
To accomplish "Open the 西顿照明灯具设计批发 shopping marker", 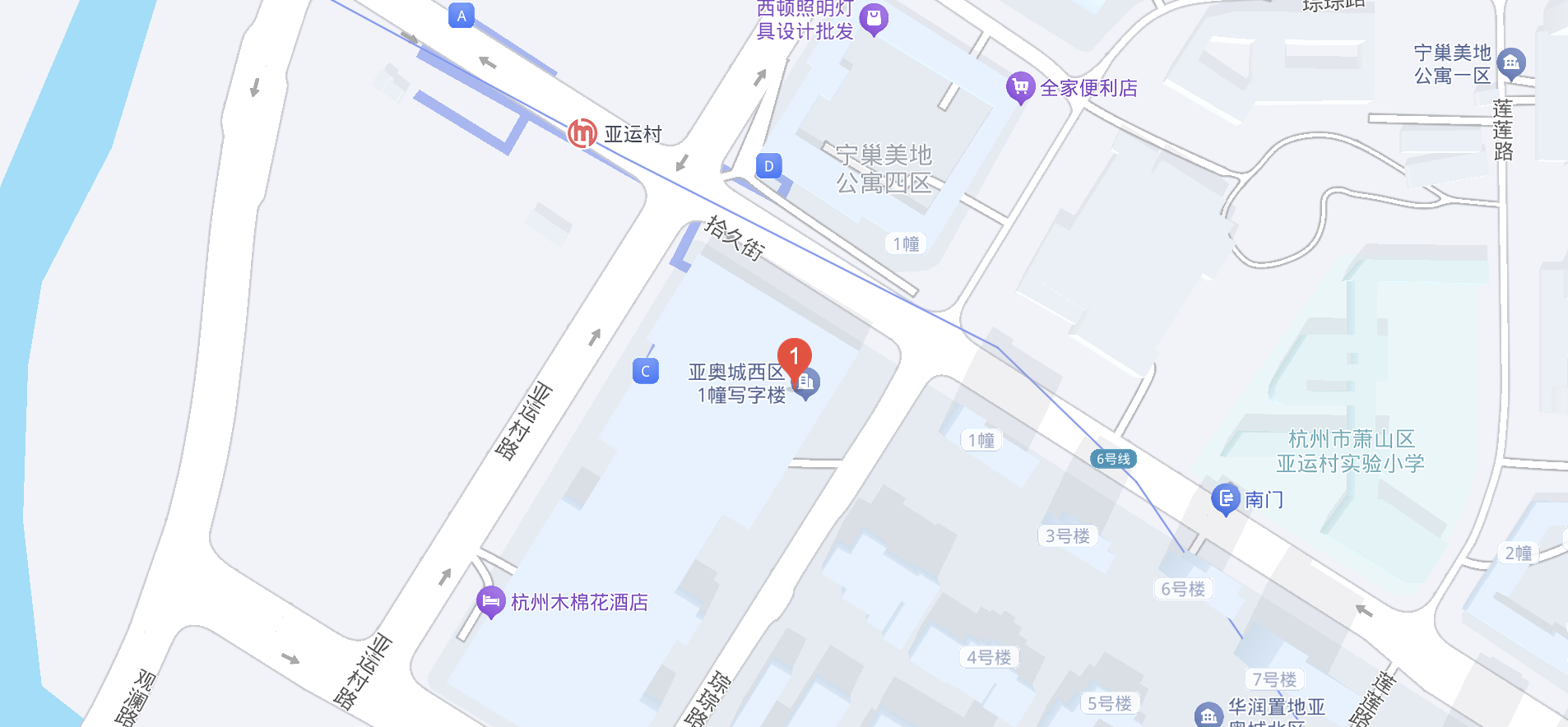I will tap(874, 18).
